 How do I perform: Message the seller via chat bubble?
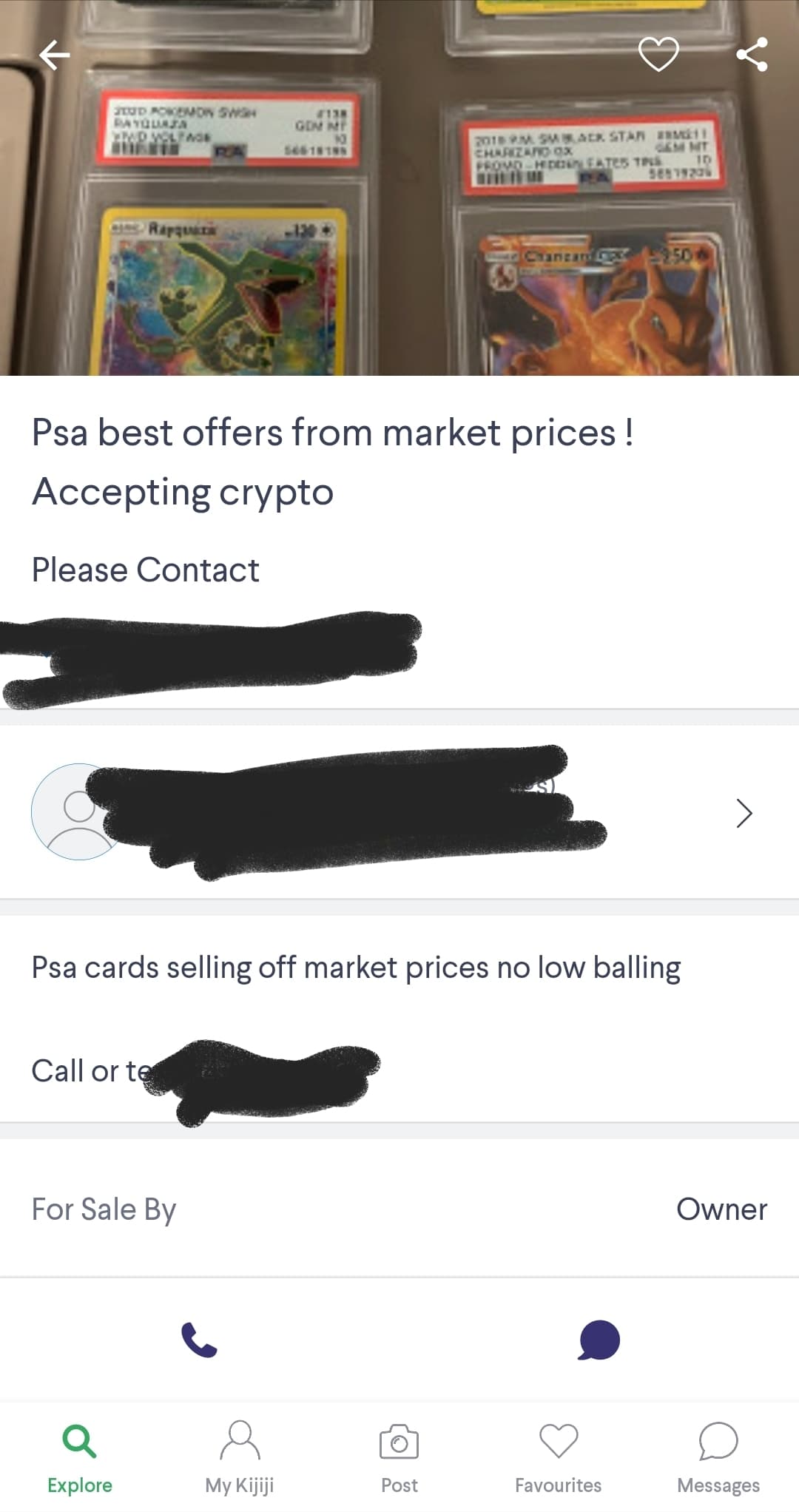tap(599, 1340)
